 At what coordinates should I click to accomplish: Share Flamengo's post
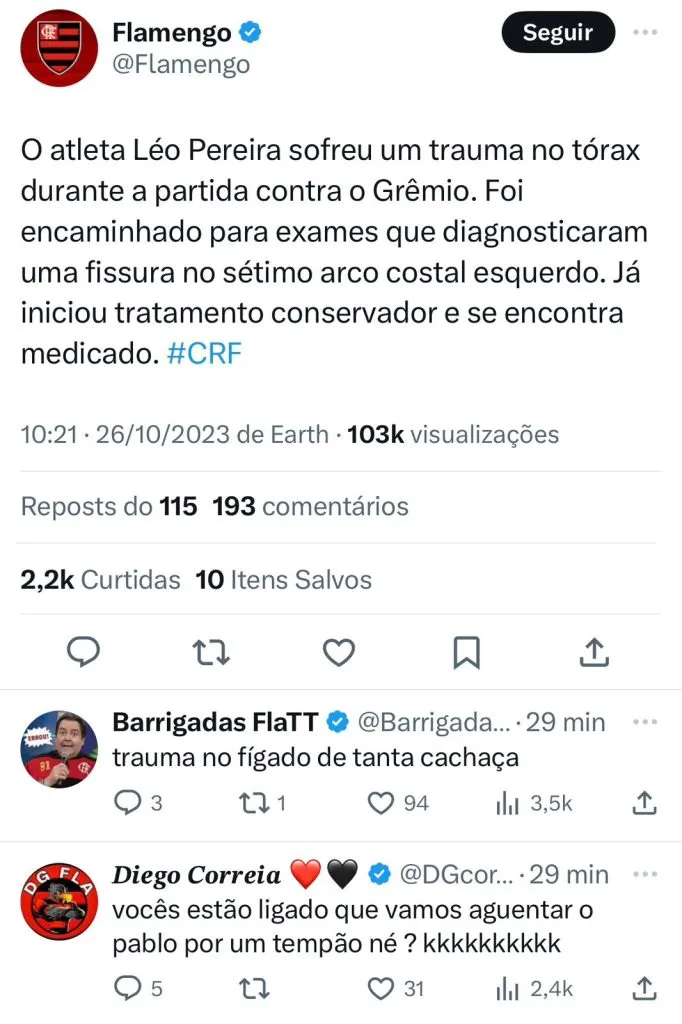pos(594,652)
